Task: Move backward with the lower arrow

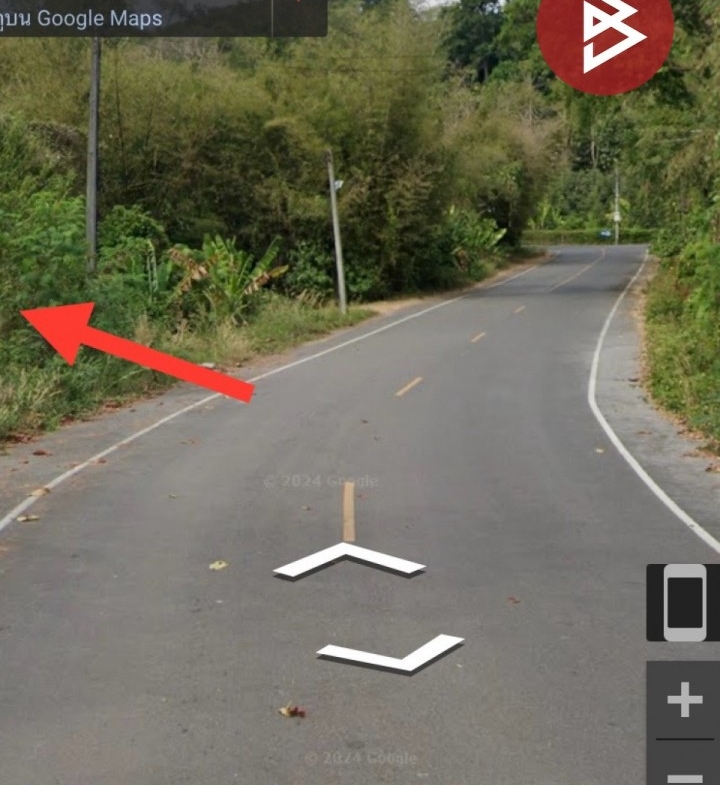Action: pyautogui.click(x=392, y=653)
